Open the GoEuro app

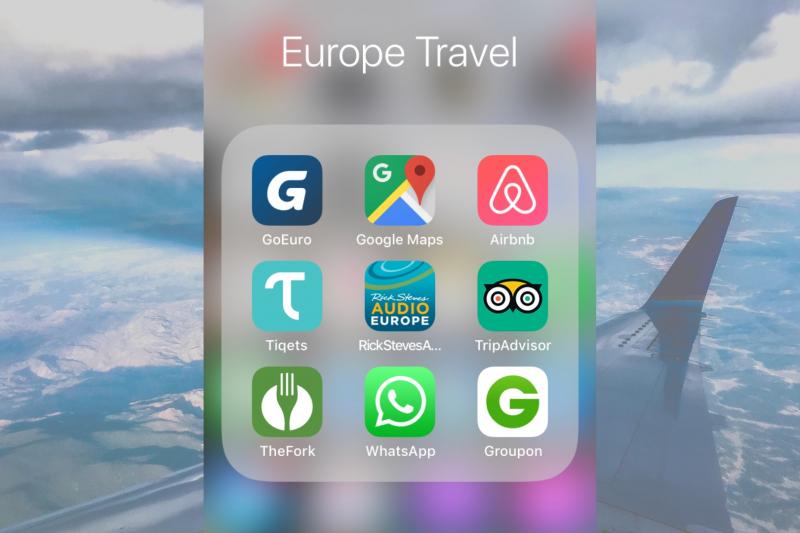287,190
